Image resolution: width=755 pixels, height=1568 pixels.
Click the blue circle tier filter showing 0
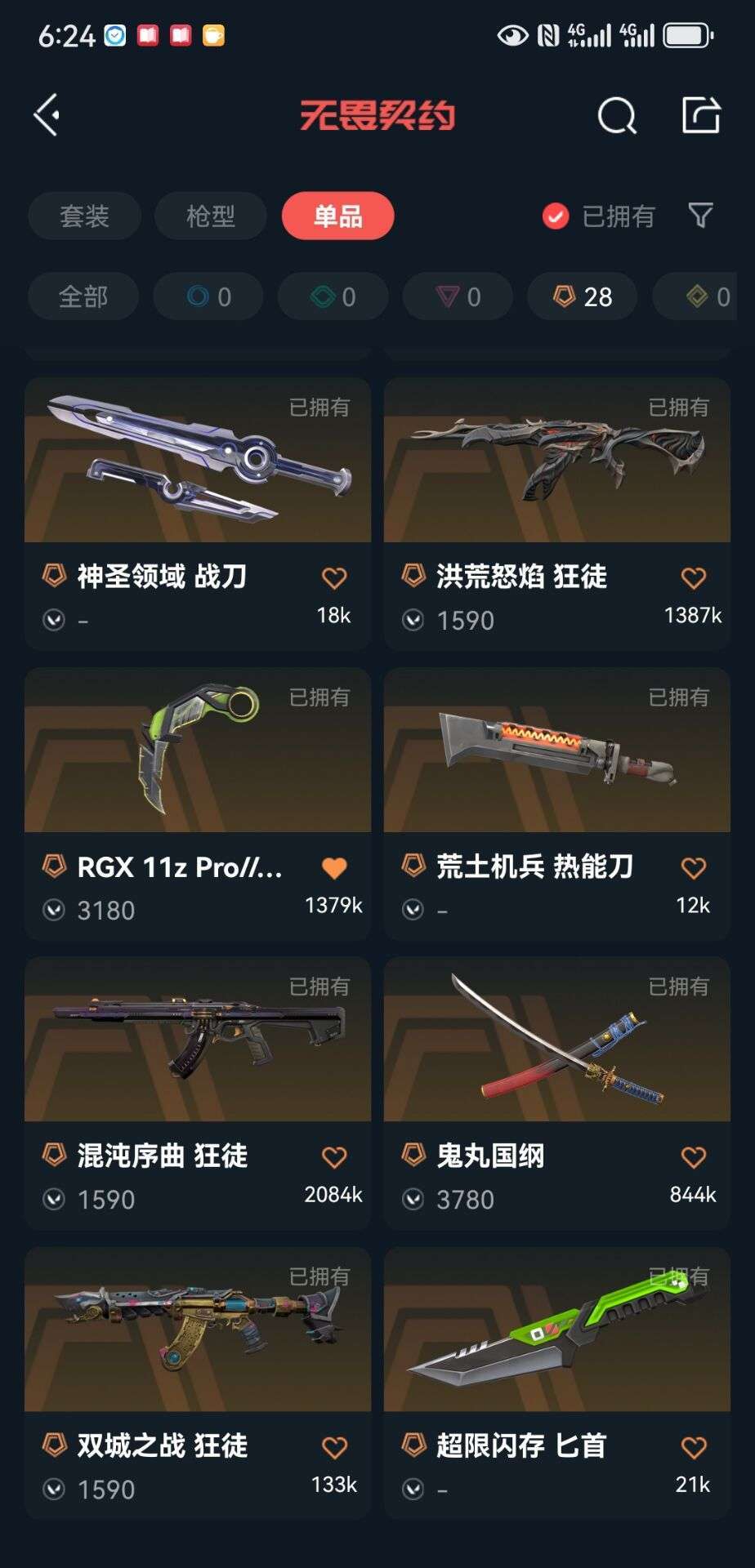click(x=208, y=296)
